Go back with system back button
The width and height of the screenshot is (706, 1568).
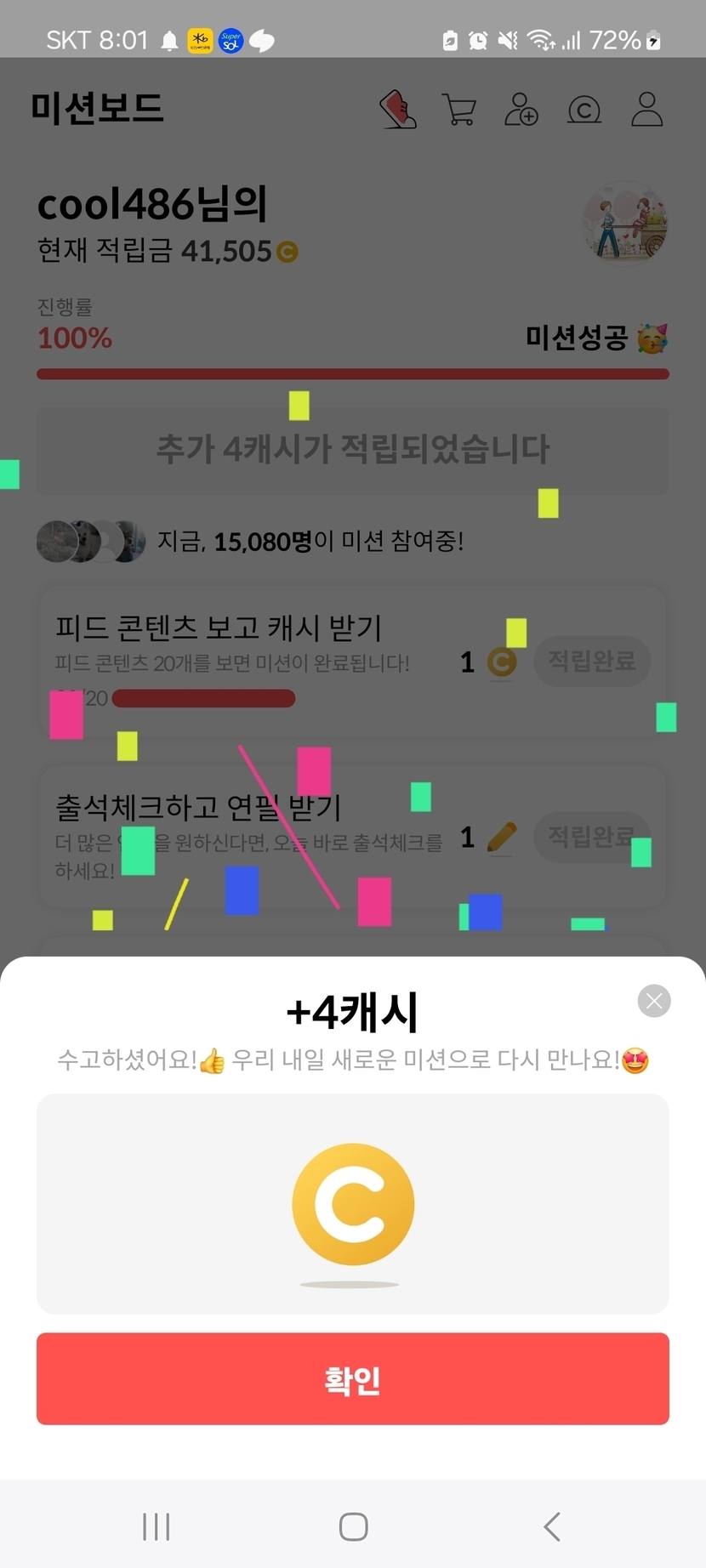pos(552,1526)
